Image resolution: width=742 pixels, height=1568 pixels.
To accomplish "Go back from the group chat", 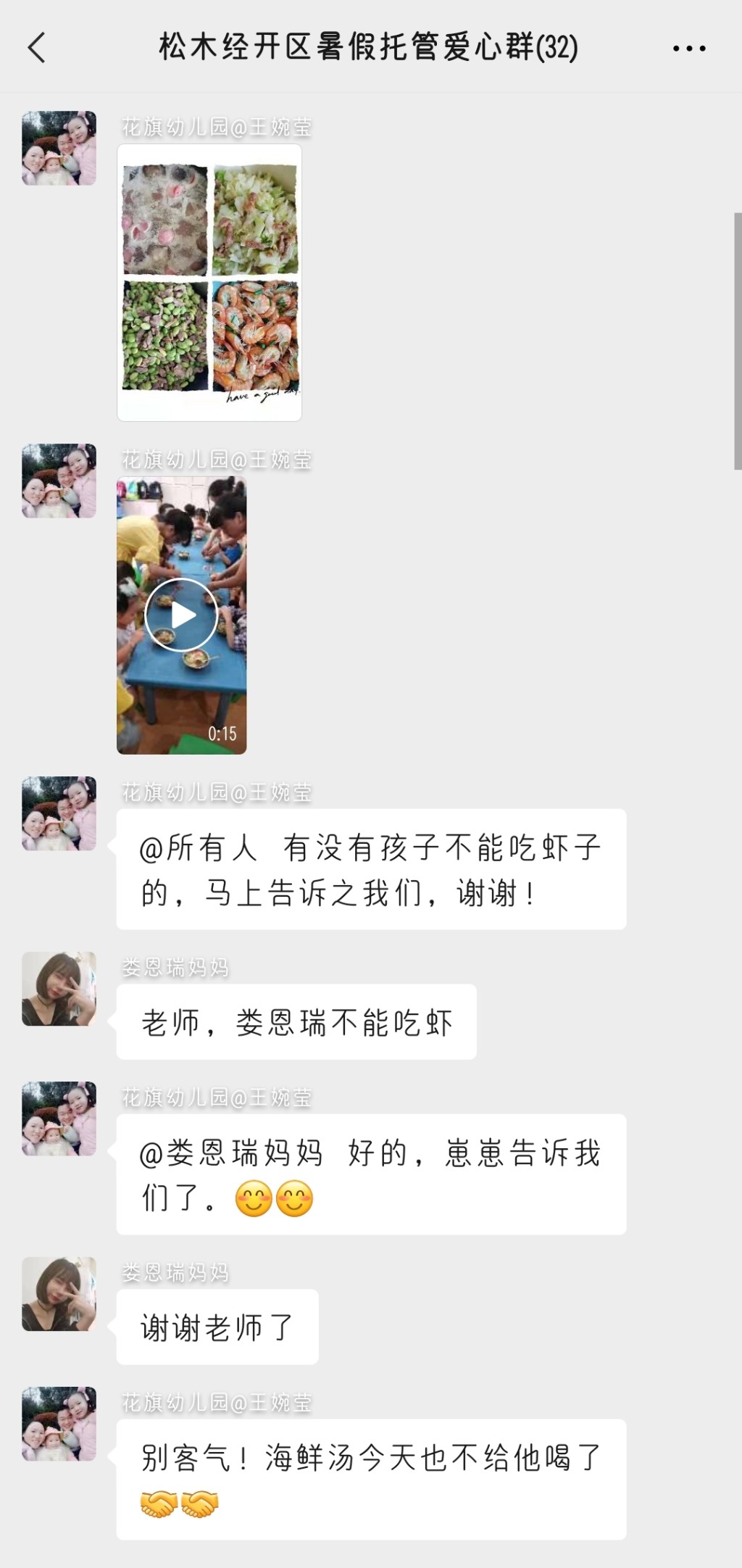I will coord(36,49).
